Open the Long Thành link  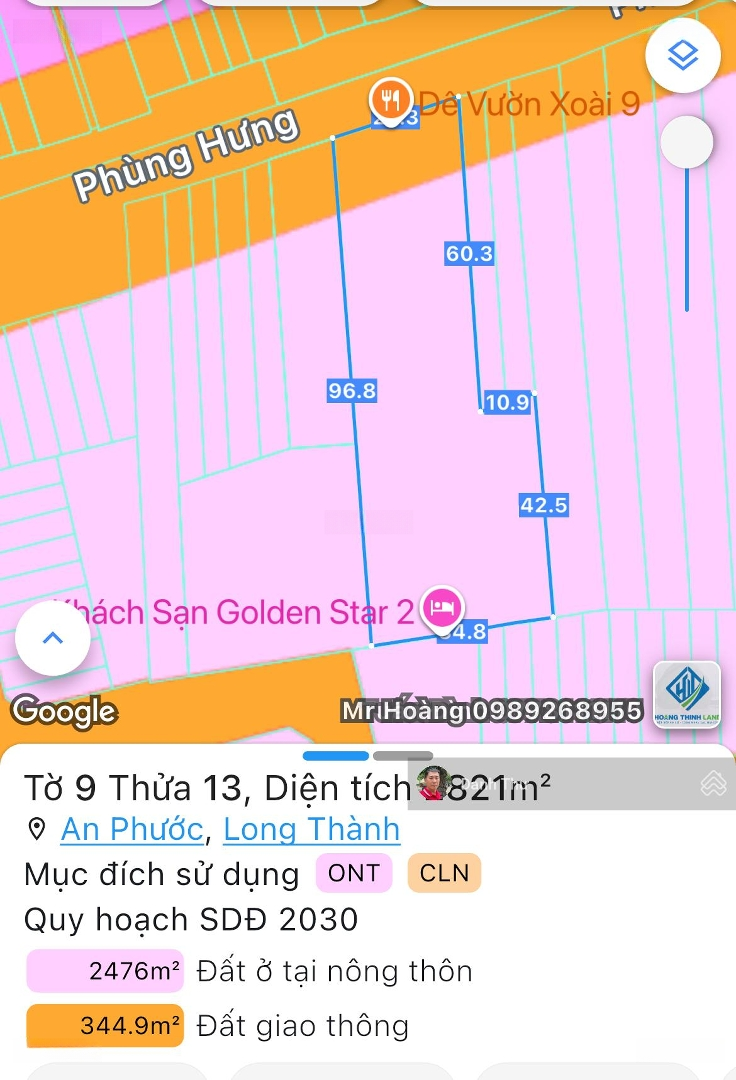coord(311,829)
